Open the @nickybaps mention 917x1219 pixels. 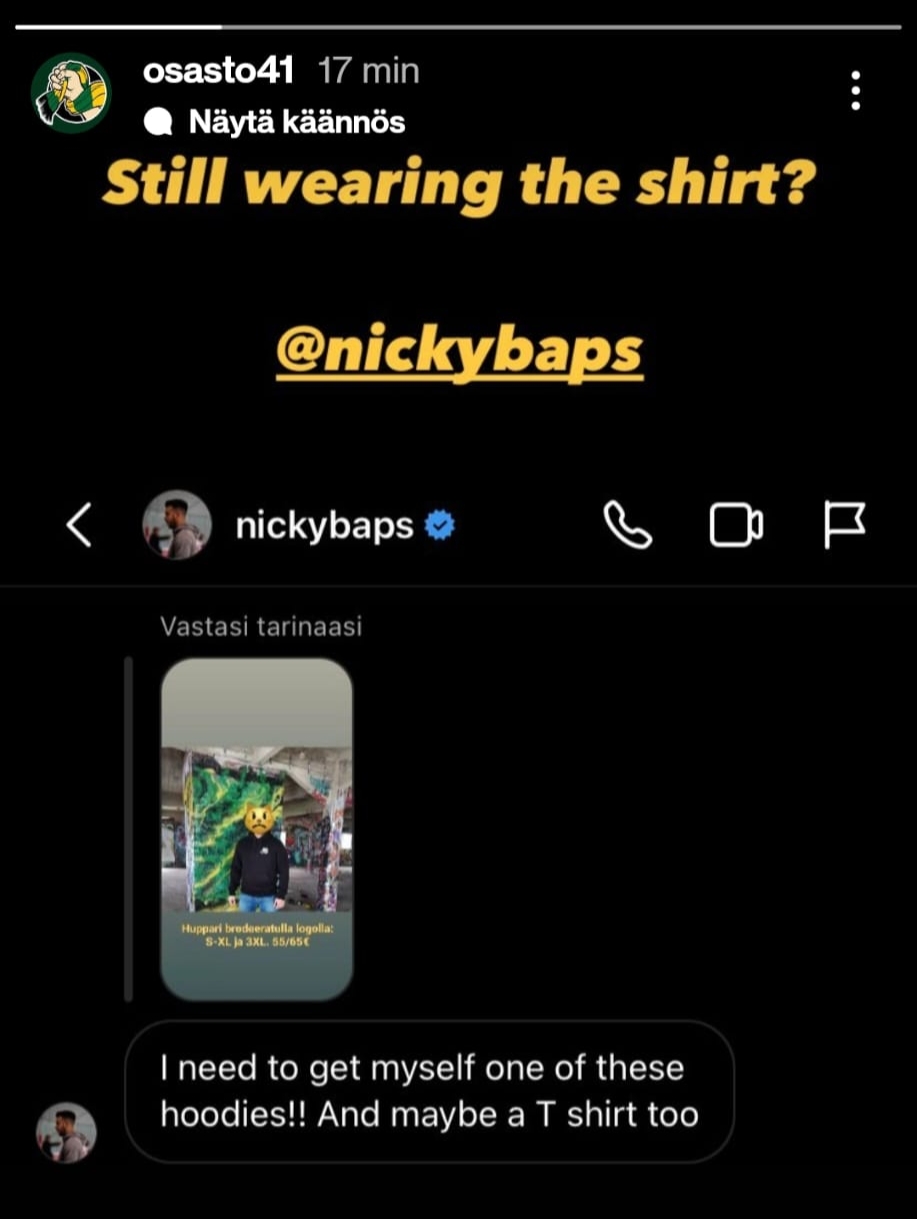pyautogui.click(x=458, y=351)
